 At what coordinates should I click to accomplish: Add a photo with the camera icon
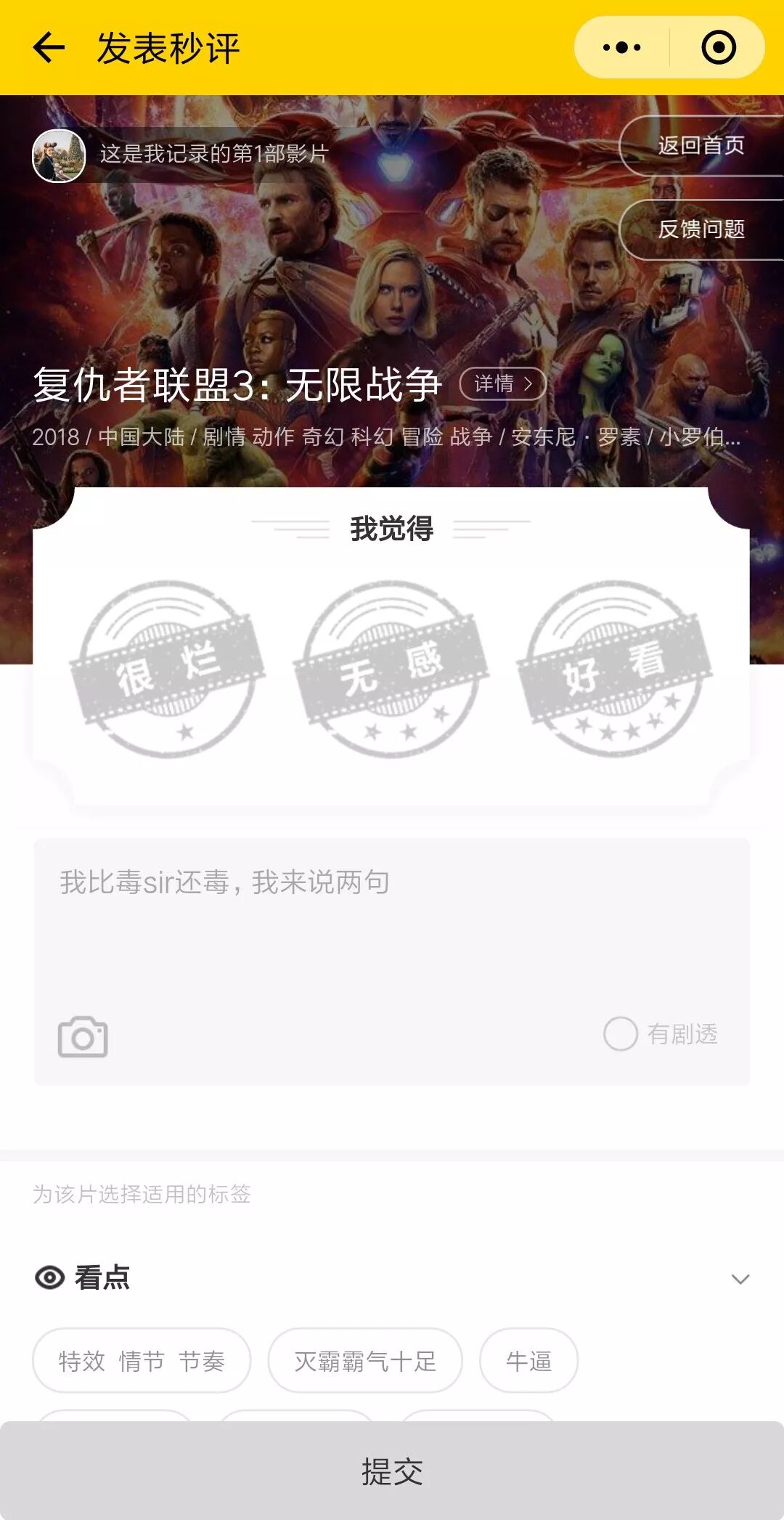pos(83,1036)
